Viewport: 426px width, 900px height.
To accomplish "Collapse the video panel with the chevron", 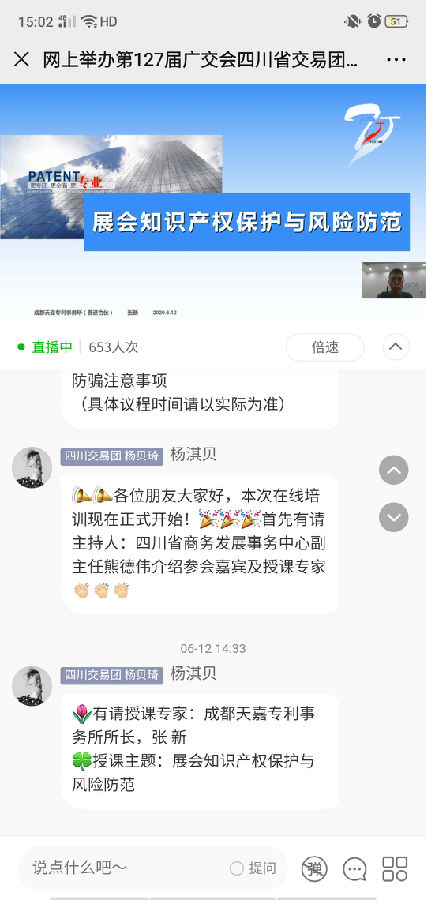I will pyautogui.click(x=396, y=347).
